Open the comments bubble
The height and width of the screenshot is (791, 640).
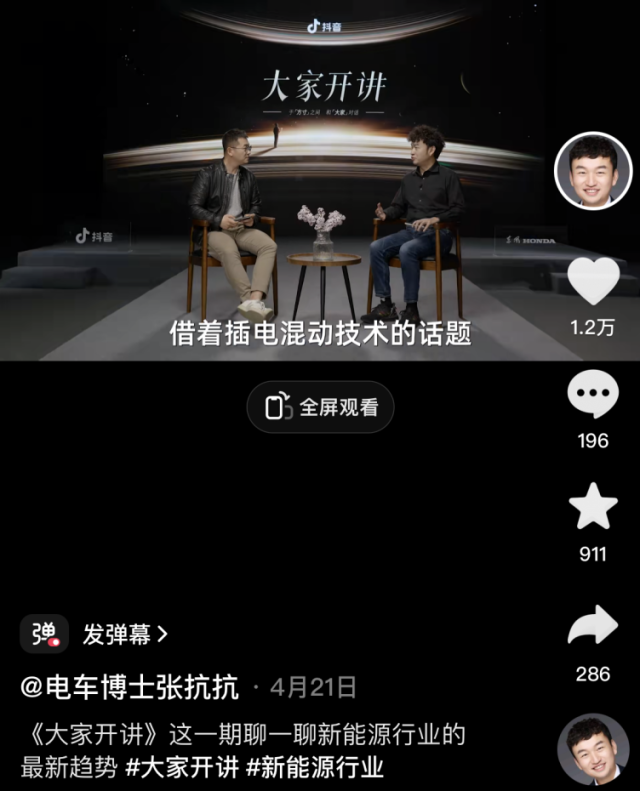(593, 394)
